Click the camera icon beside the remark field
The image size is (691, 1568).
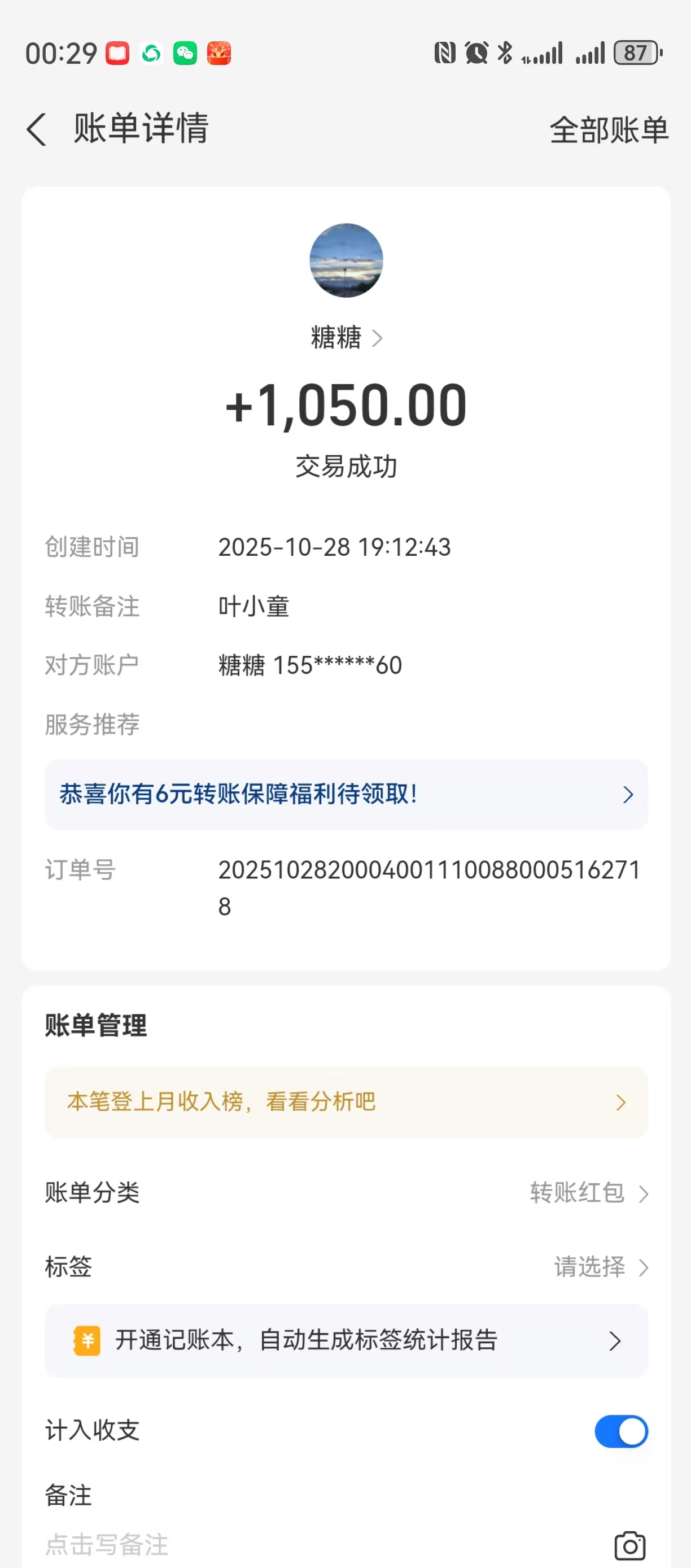click(631, 1544)
